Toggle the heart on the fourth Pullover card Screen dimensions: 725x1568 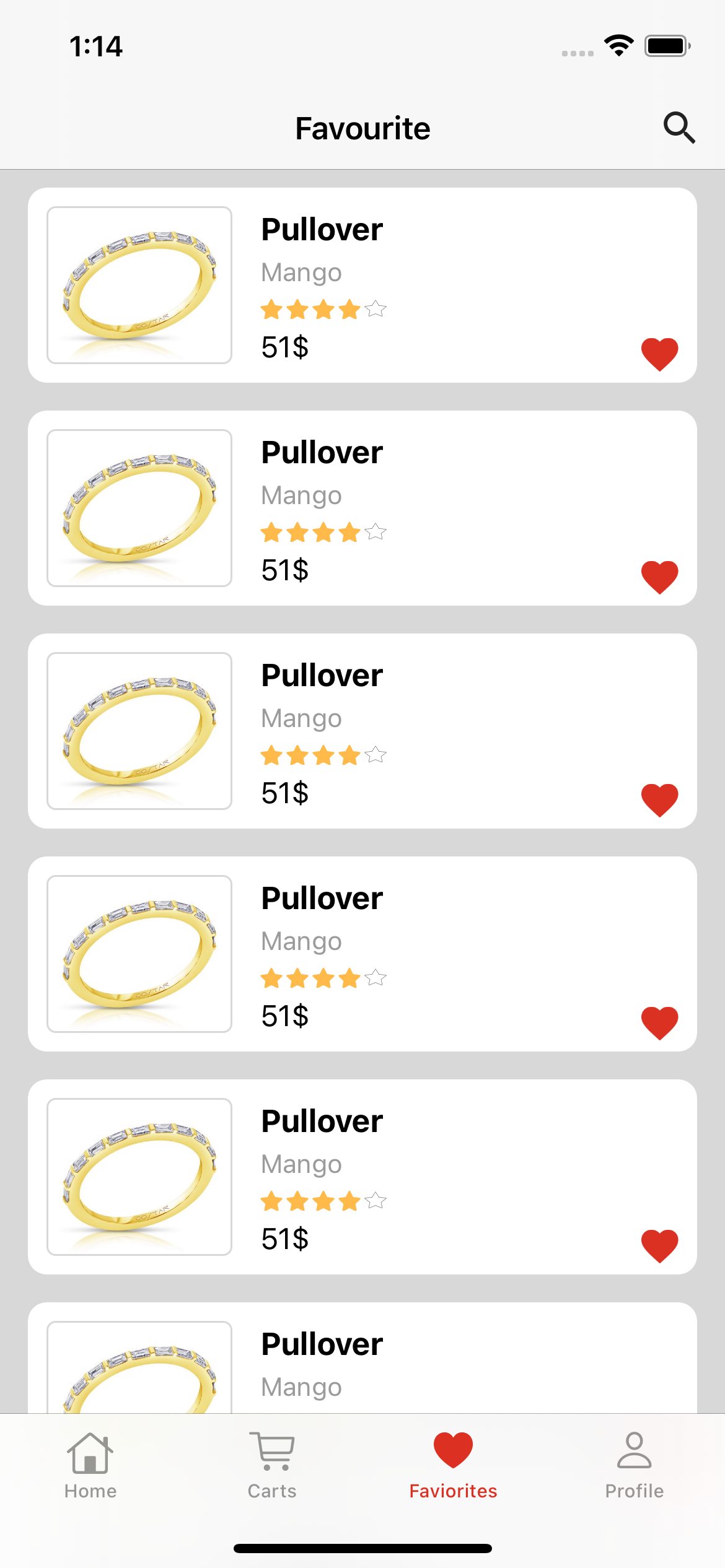tap(659, 1023)
